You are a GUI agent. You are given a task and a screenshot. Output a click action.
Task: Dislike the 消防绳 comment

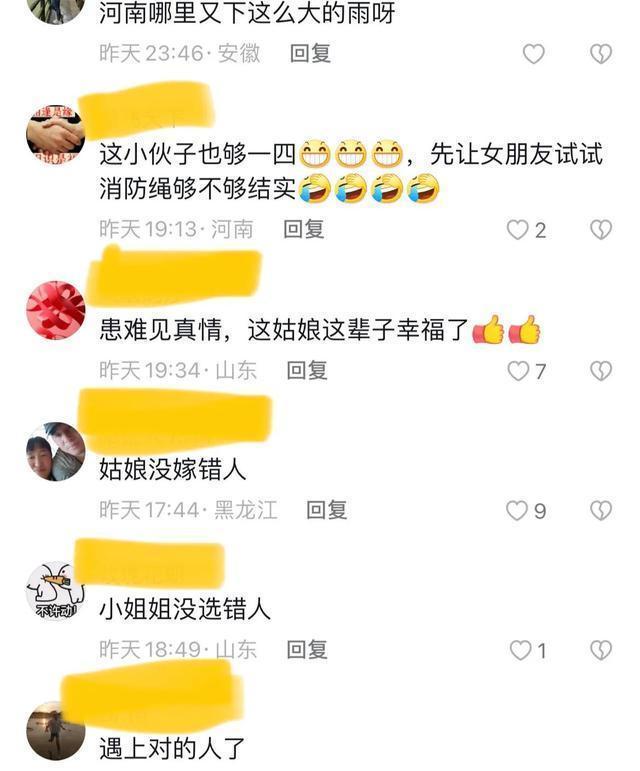tap(600, 230)
